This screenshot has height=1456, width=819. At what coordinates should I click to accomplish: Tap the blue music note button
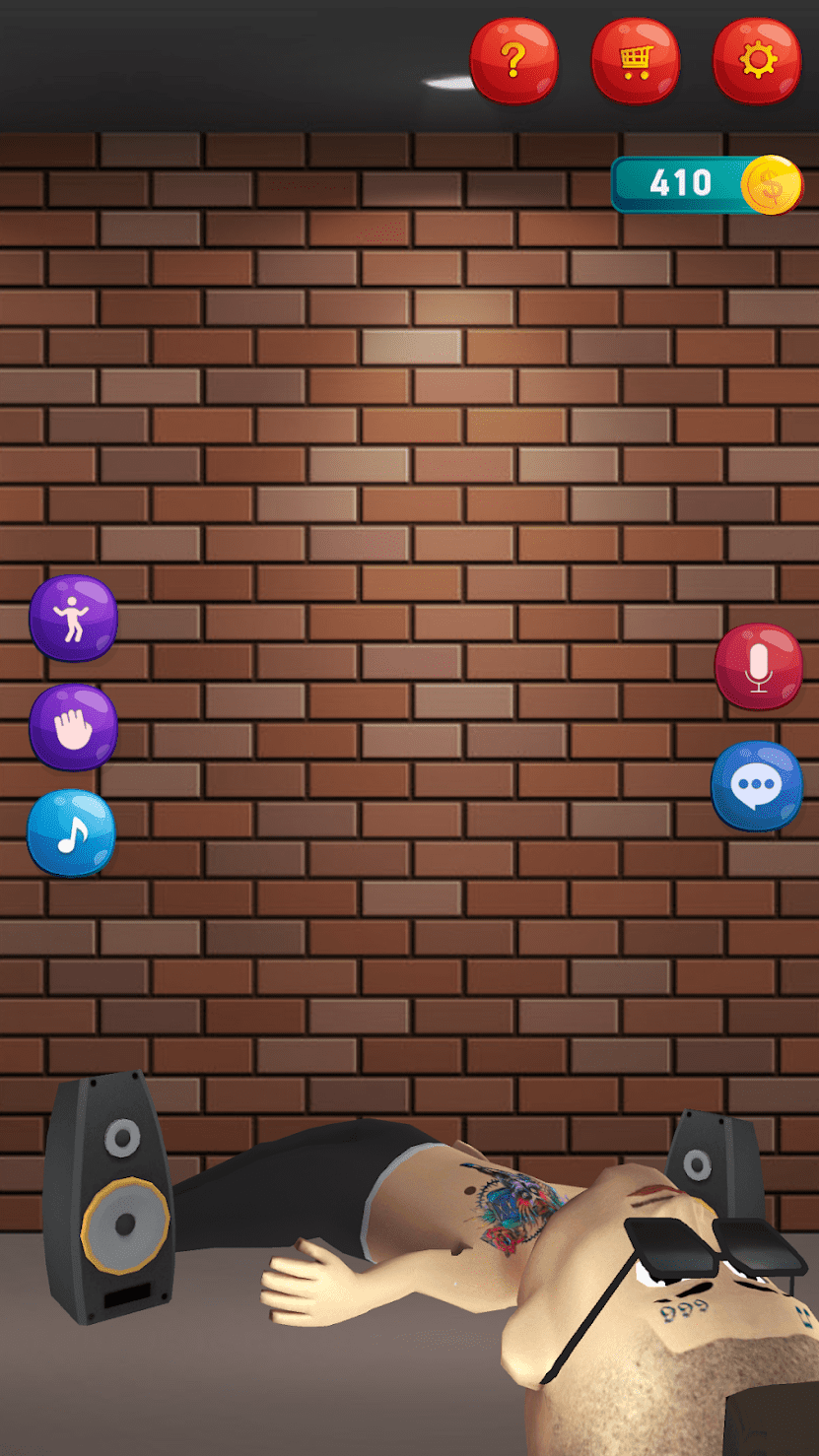pyautogui.click(x=71, y=833)
